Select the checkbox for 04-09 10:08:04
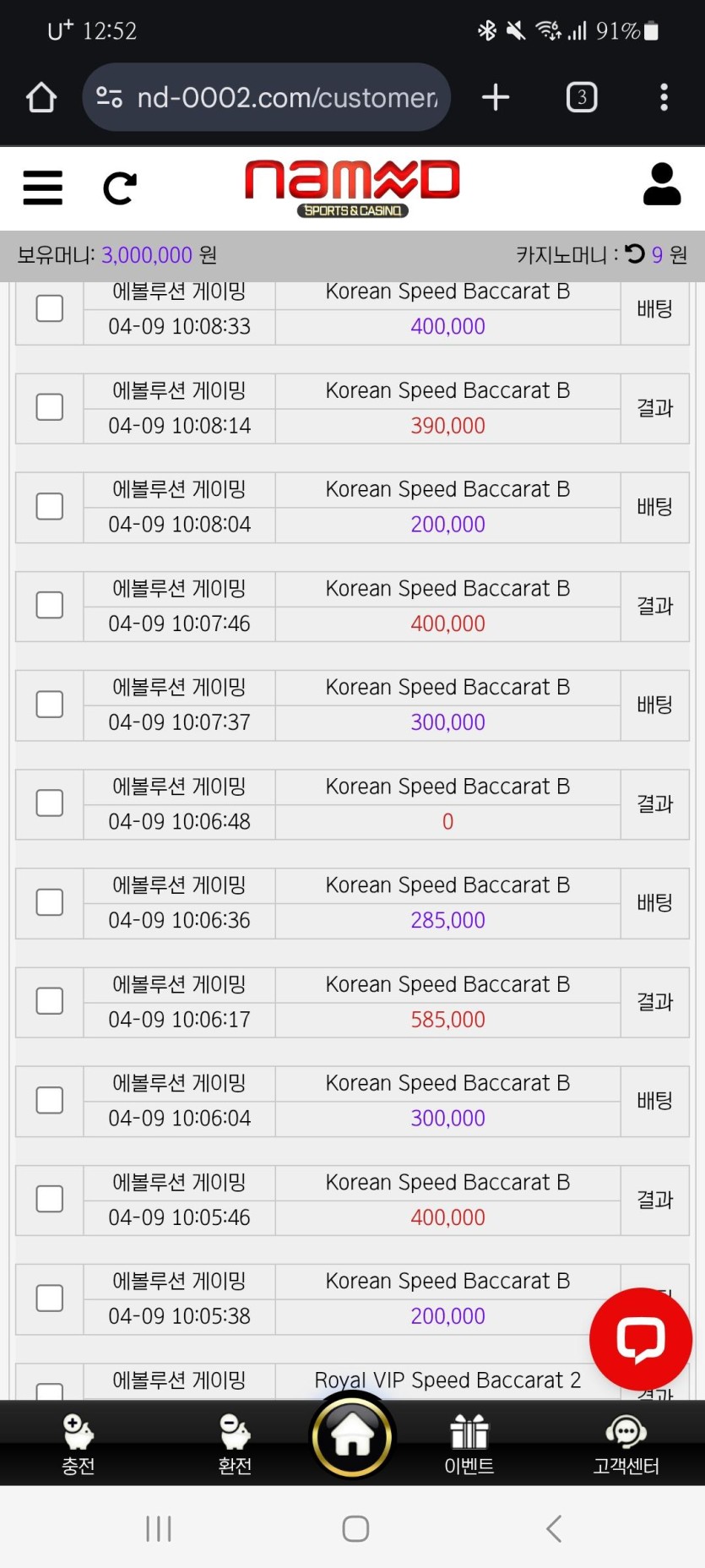The image size is (705, 1568). 50,507
